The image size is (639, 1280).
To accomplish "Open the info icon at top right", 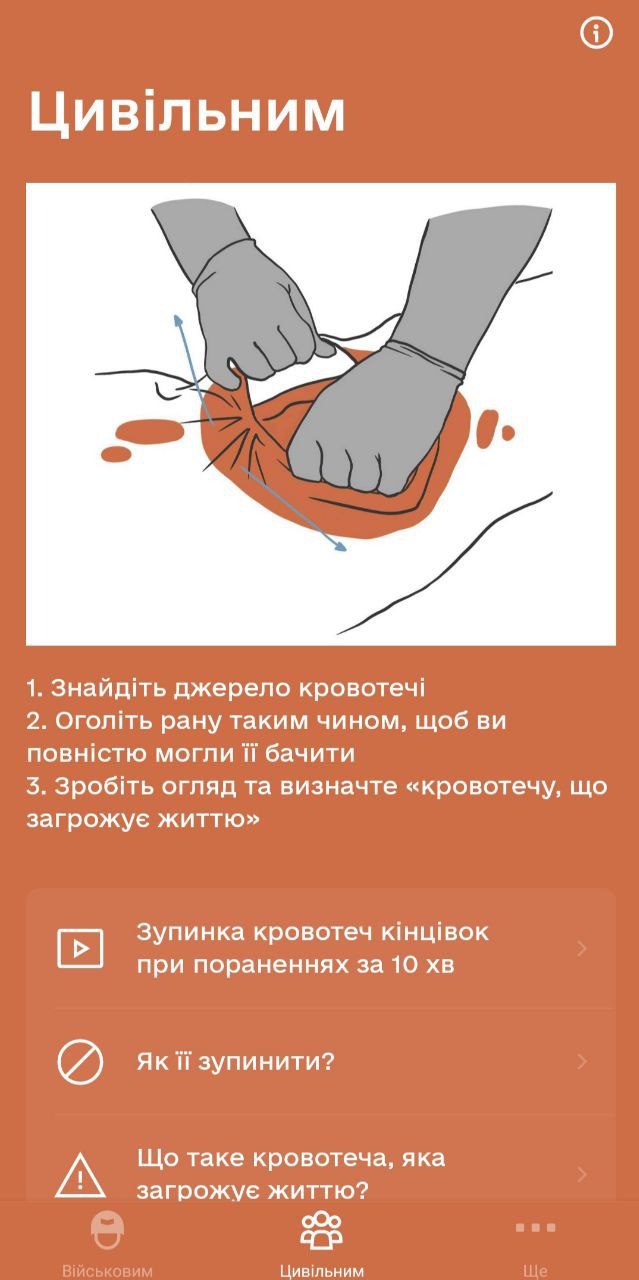I will pos(596,33).
